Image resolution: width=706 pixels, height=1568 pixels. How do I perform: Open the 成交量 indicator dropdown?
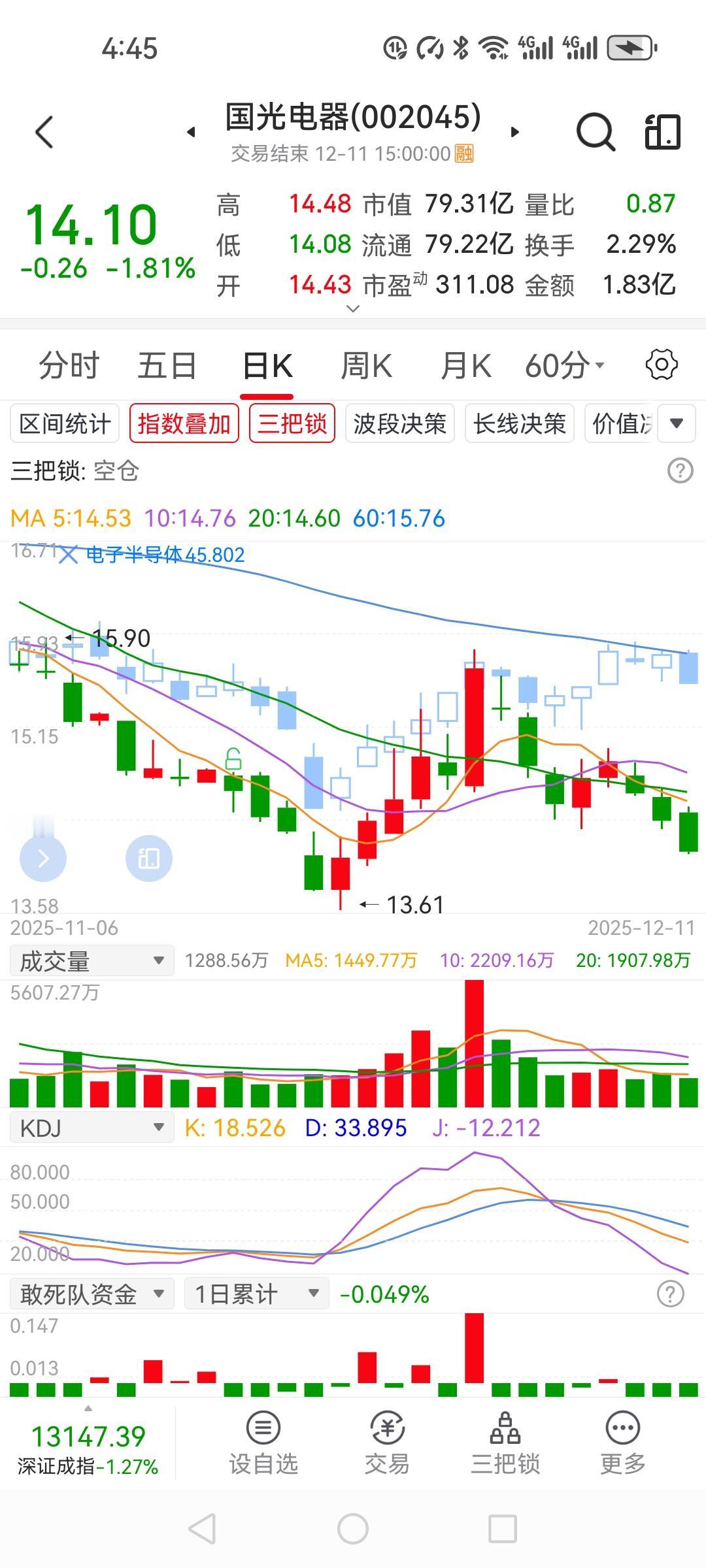(92, 960)
